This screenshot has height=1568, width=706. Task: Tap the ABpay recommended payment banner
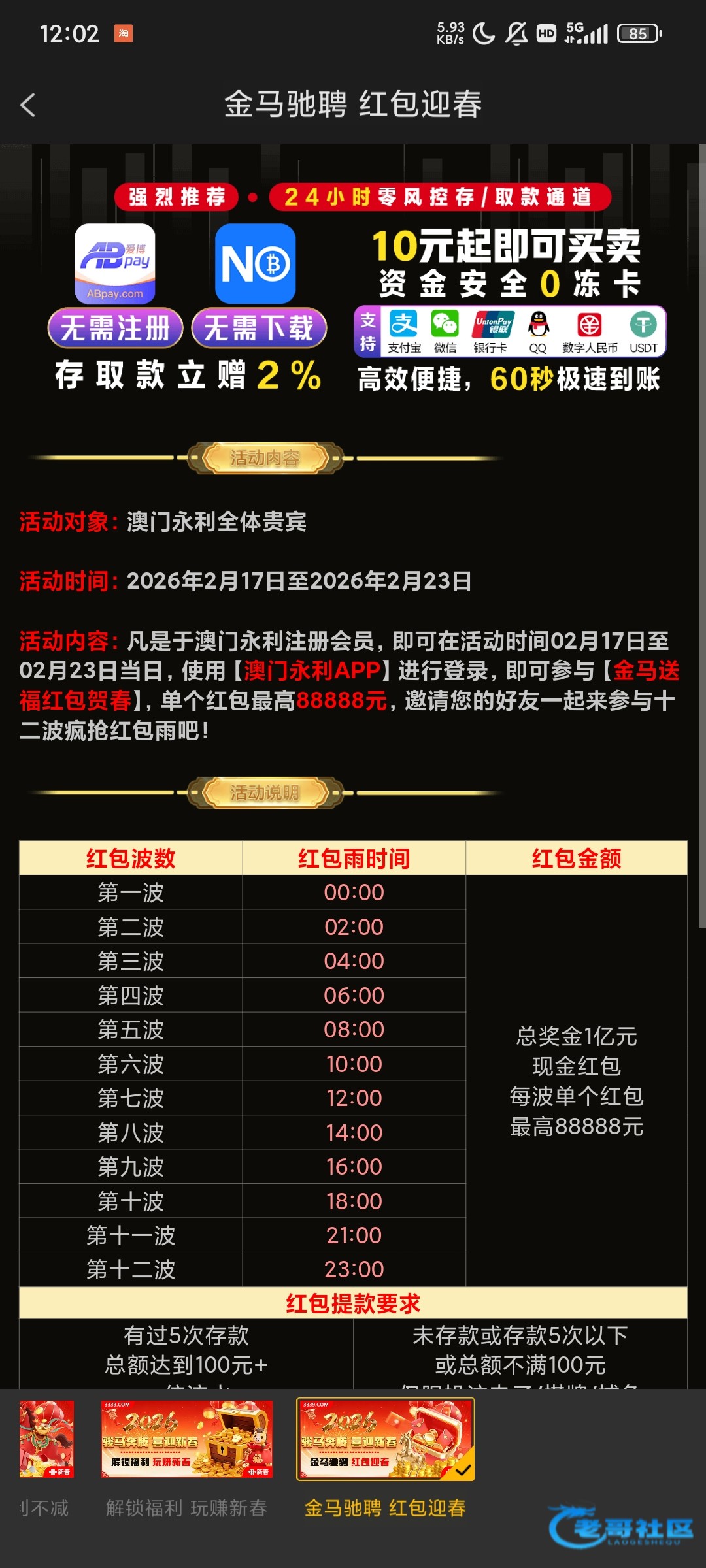[115, 264]
